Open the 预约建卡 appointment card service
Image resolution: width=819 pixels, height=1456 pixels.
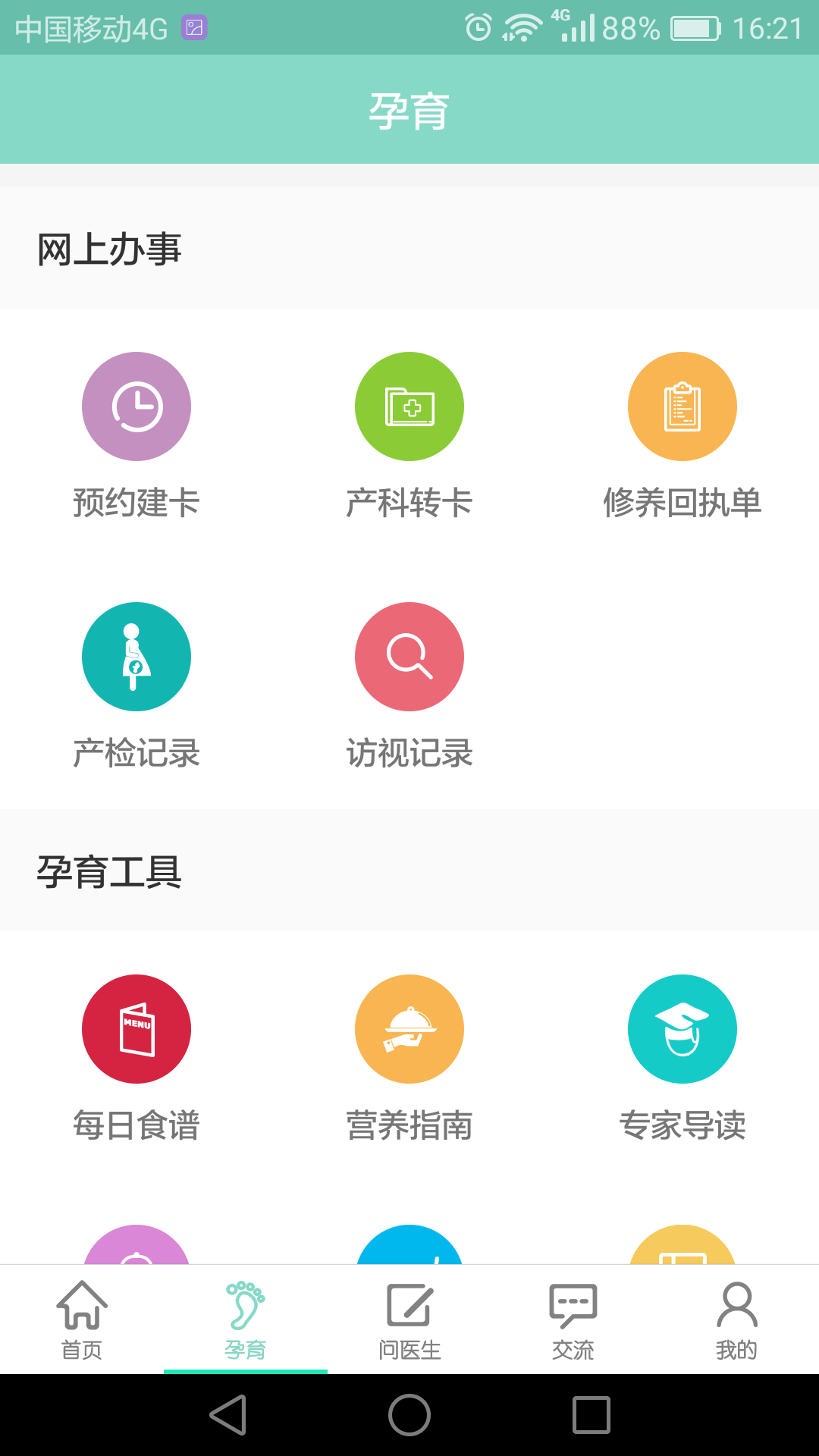point(136,406)
